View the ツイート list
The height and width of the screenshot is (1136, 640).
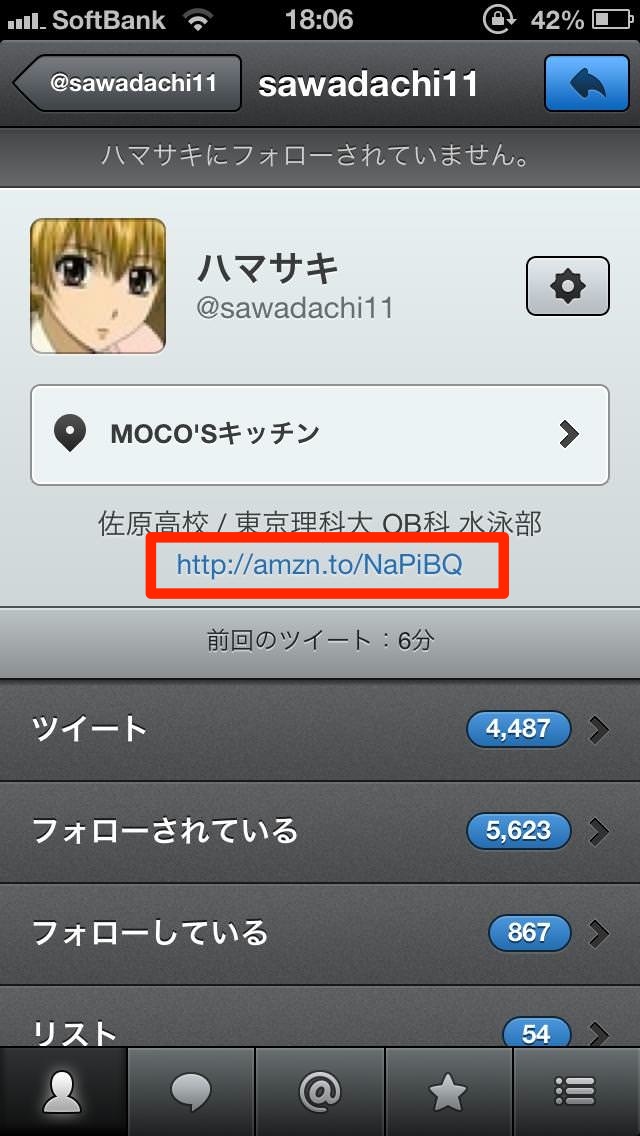point(319,730)
